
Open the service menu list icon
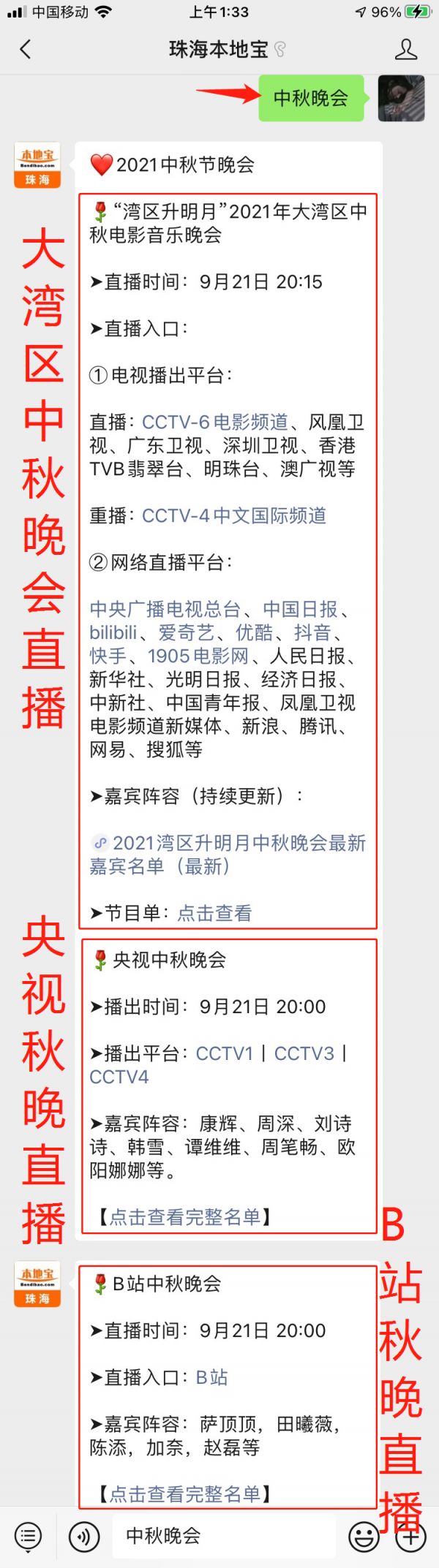[29, 1537]
